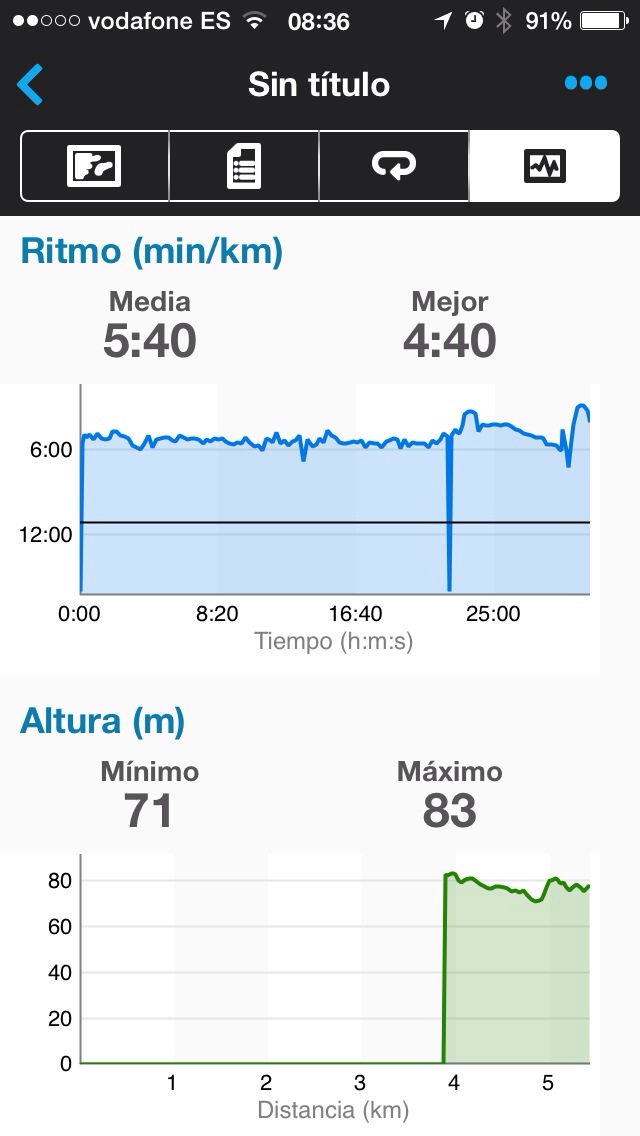Switch to the laps tab
Viewport: 640px width, 1136px height.
point(394,166)
